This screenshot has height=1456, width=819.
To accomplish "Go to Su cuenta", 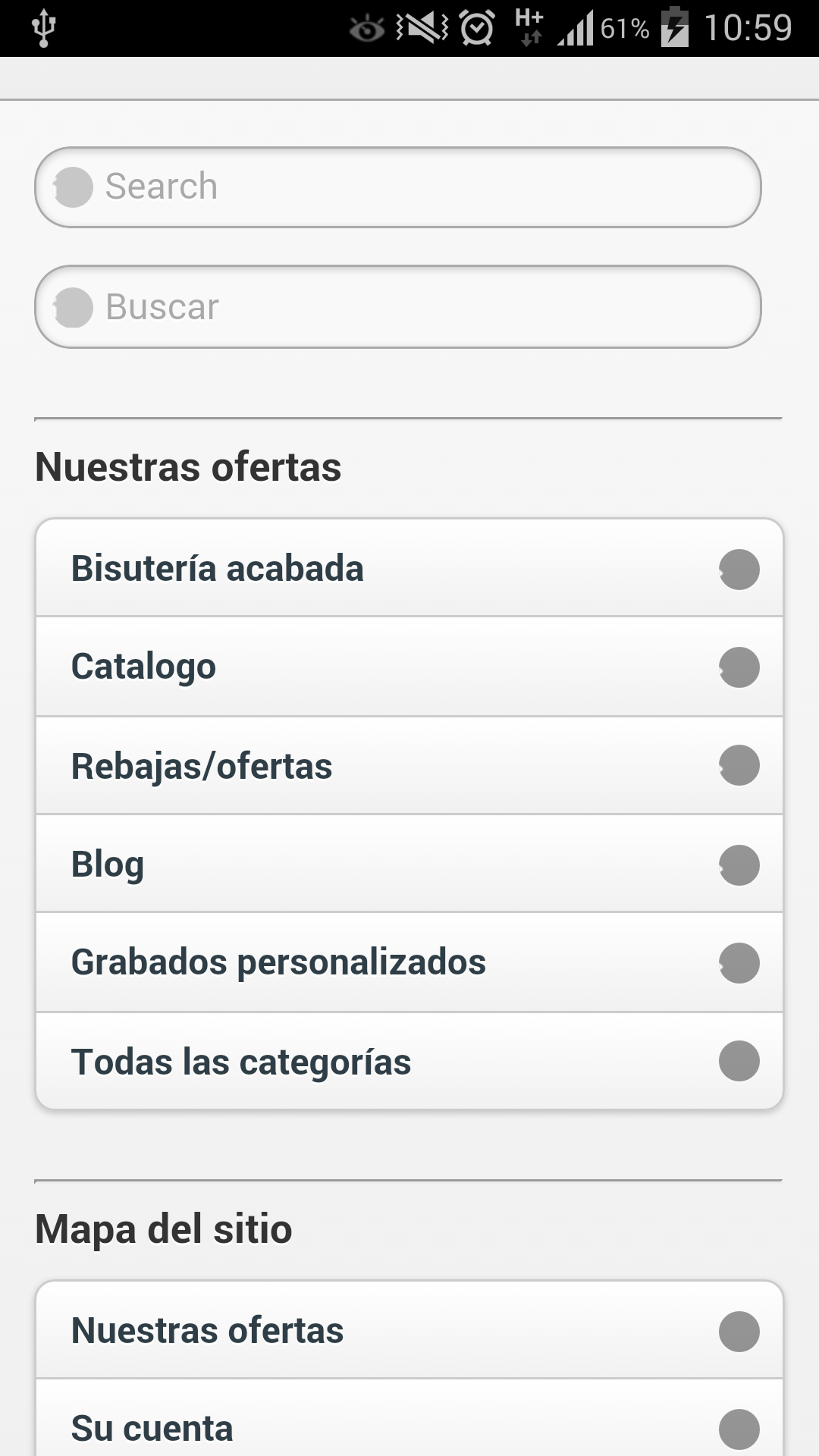I will tap(409, 1427).
